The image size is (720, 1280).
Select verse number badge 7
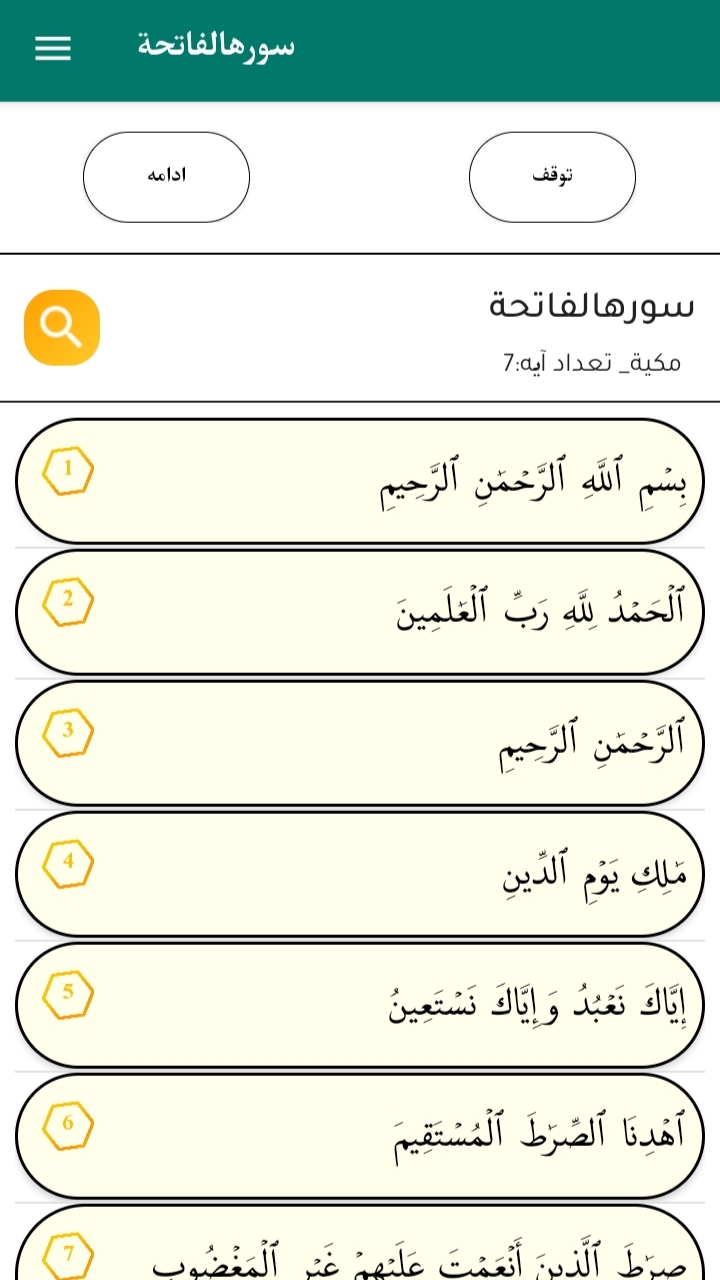[x=67, y=1252]
